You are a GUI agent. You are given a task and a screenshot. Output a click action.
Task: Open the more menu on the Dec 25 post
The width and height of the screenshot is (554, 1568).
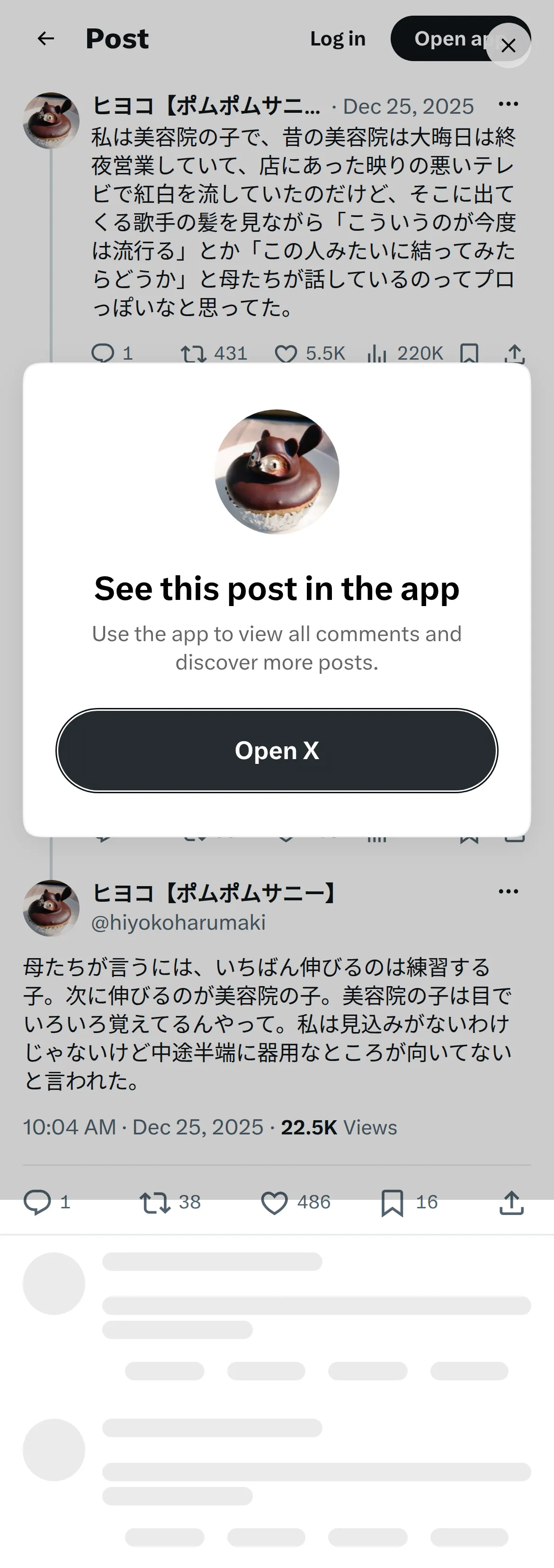tap(508, 104)
